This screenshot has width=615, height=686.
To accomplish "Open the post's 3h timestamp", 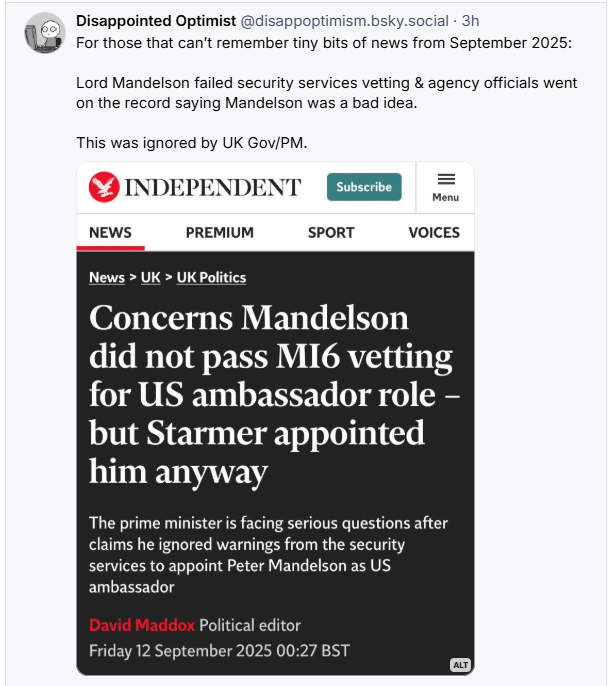I will [x=470, y=21].
